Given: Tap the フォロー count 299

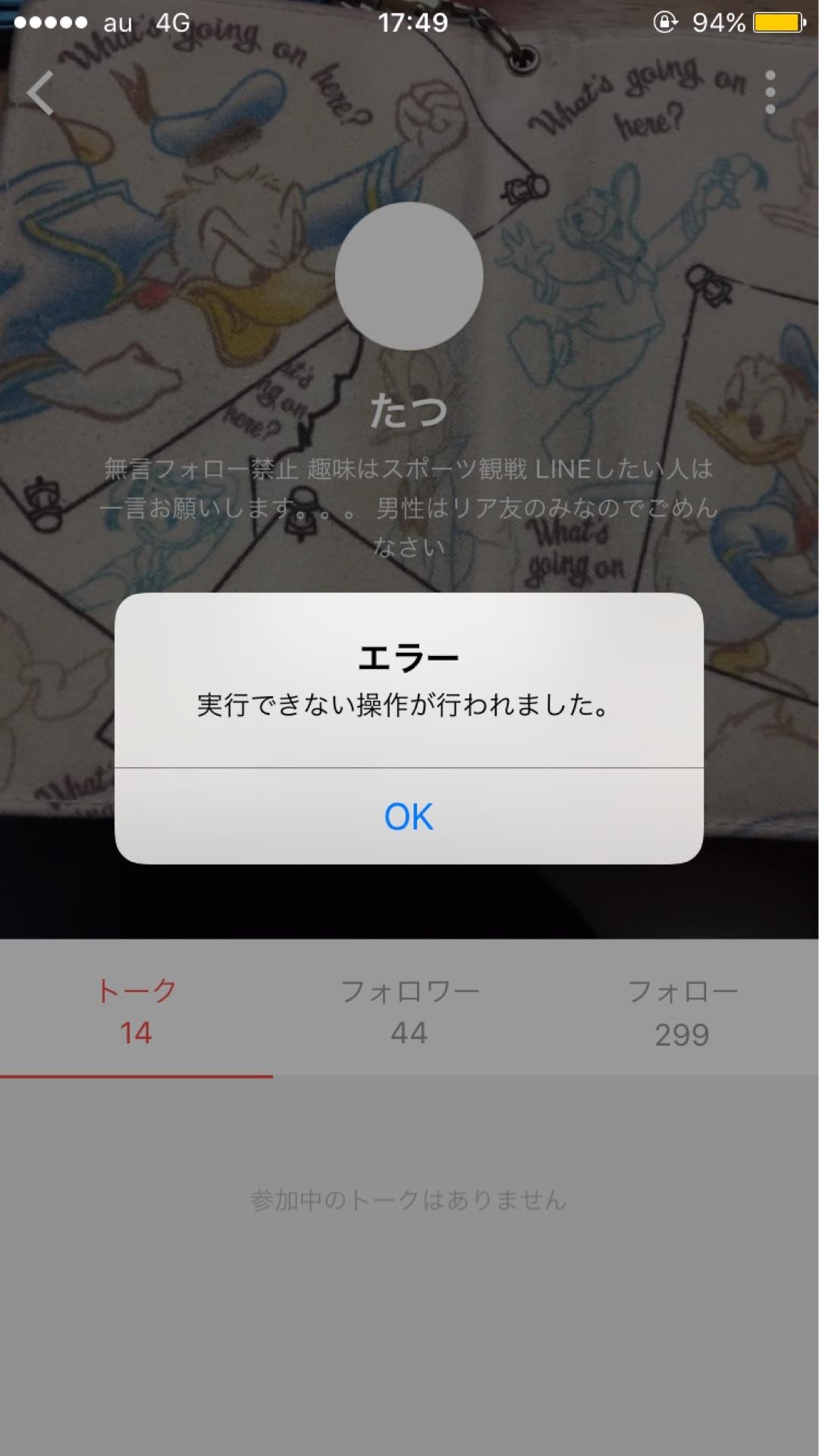Looking at the screenshot, I should coord(682,1031).
